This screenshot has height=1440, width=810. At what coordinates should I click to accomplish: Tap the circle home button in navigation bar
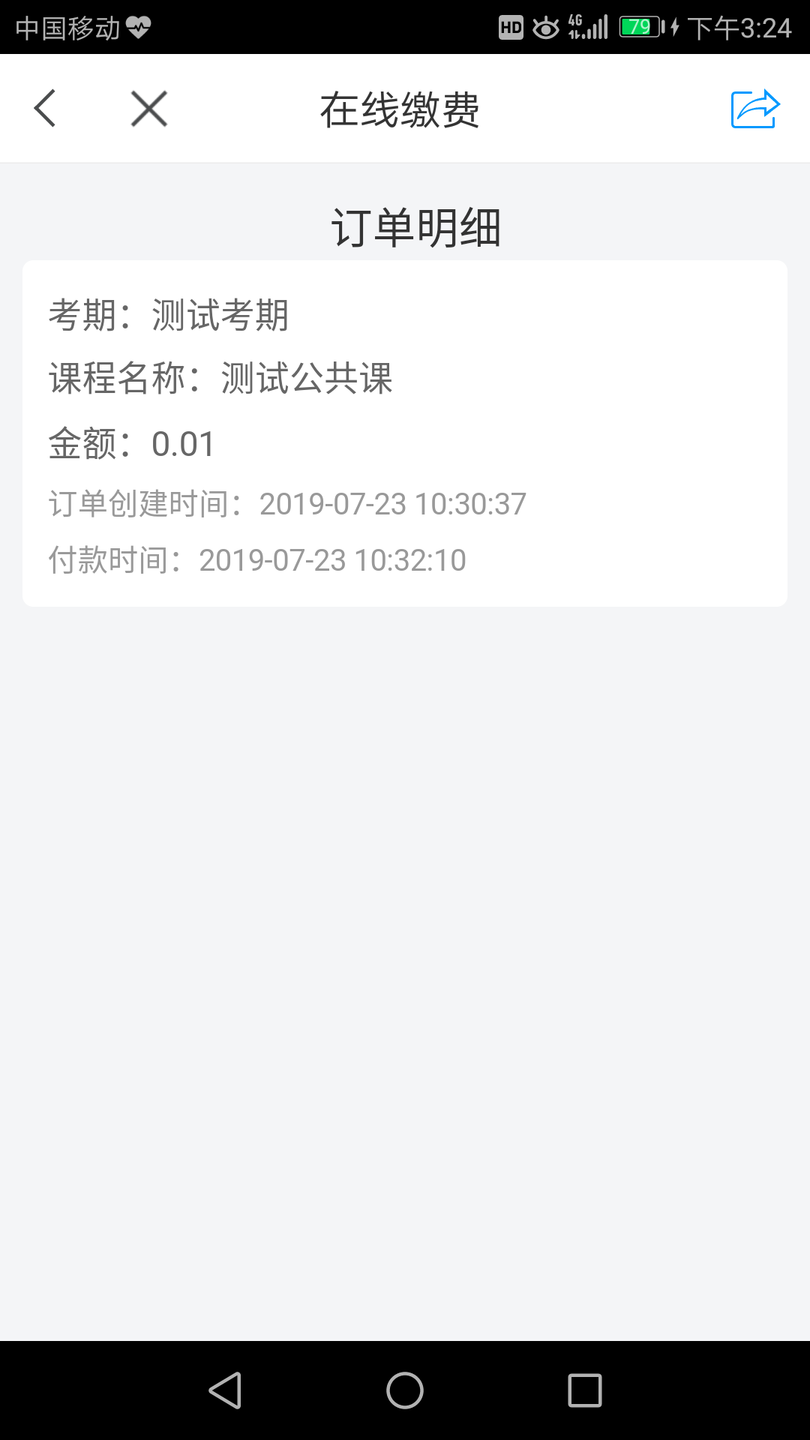(405, 1389)
